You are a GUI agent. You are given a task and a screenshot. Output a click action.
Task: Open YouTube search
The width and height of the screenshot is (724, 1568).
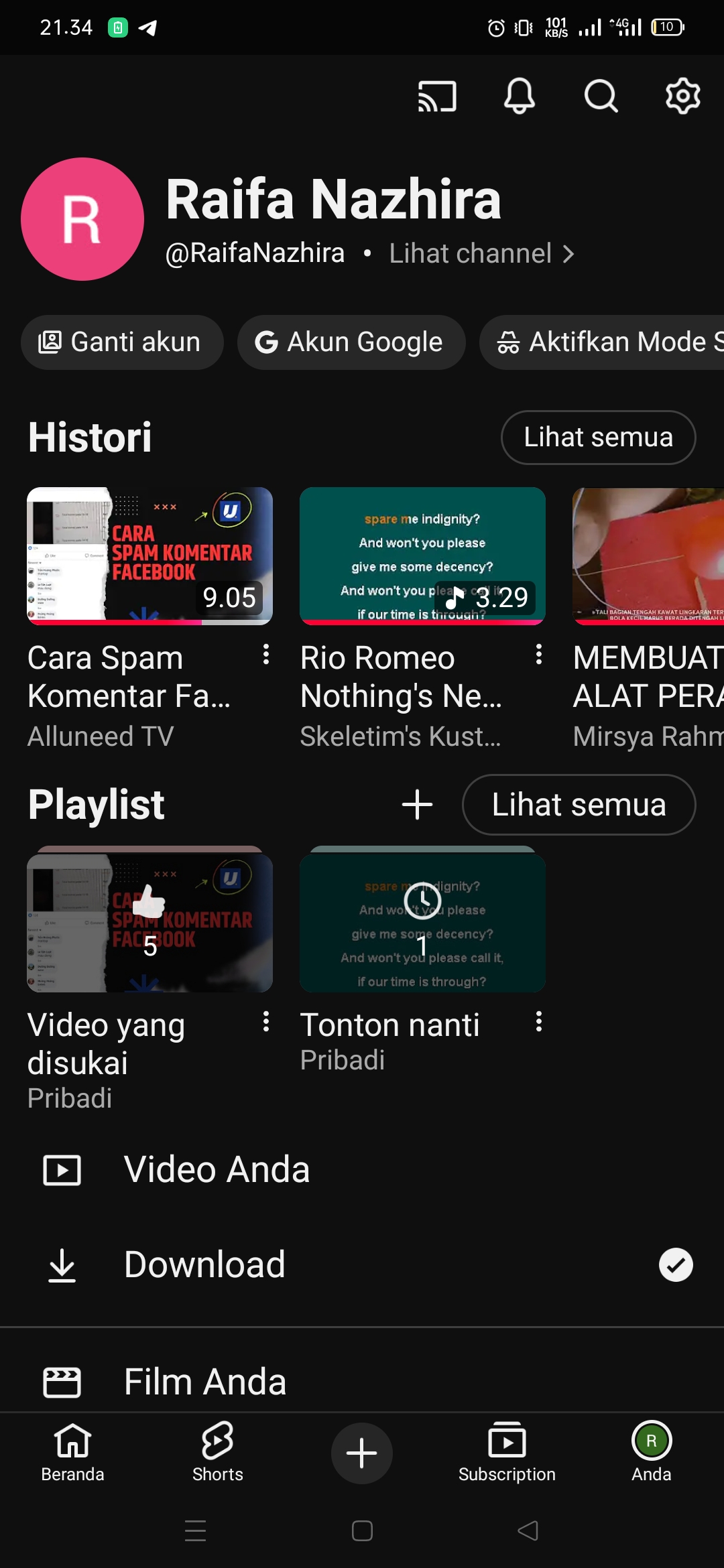point(601,96)
